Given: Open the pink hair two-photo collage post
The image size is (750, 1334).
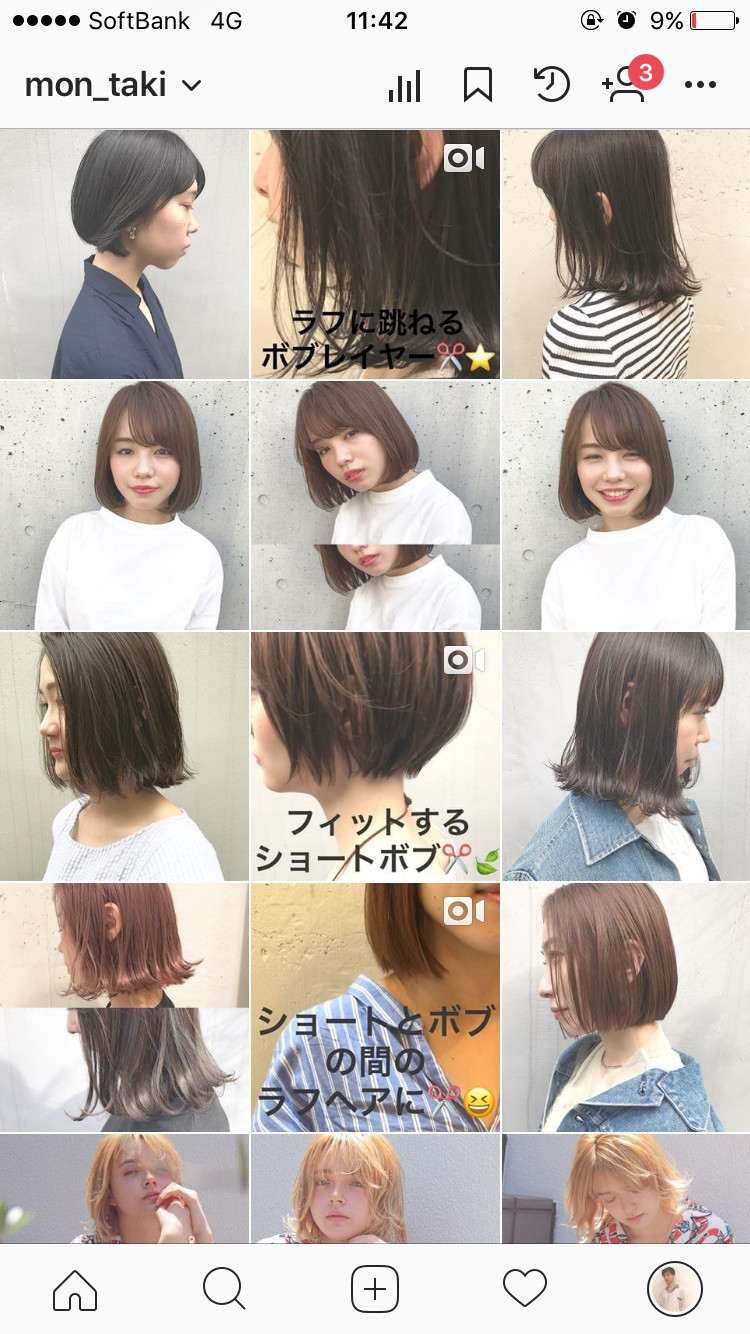Looking at the screenshot, I should (x=124, y=1007).
